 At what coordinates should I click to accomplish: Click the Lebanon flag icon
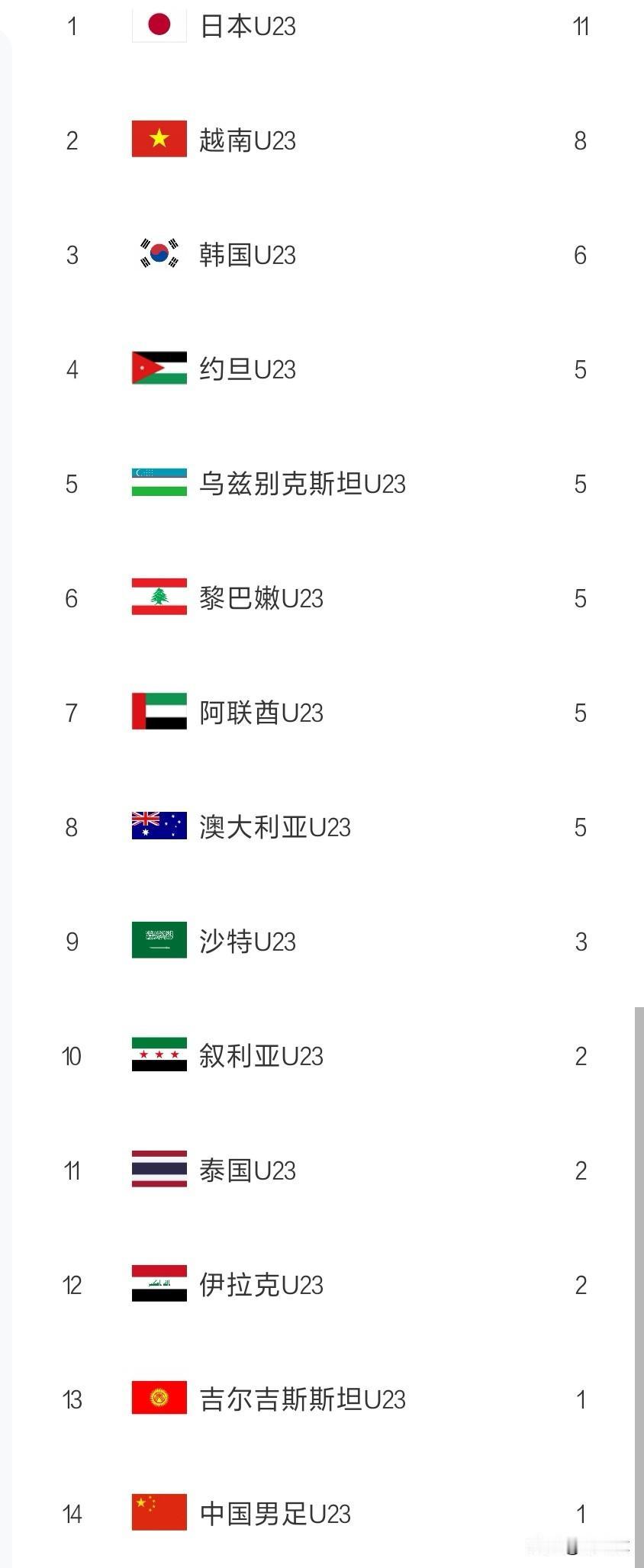(x=158, y=598)
